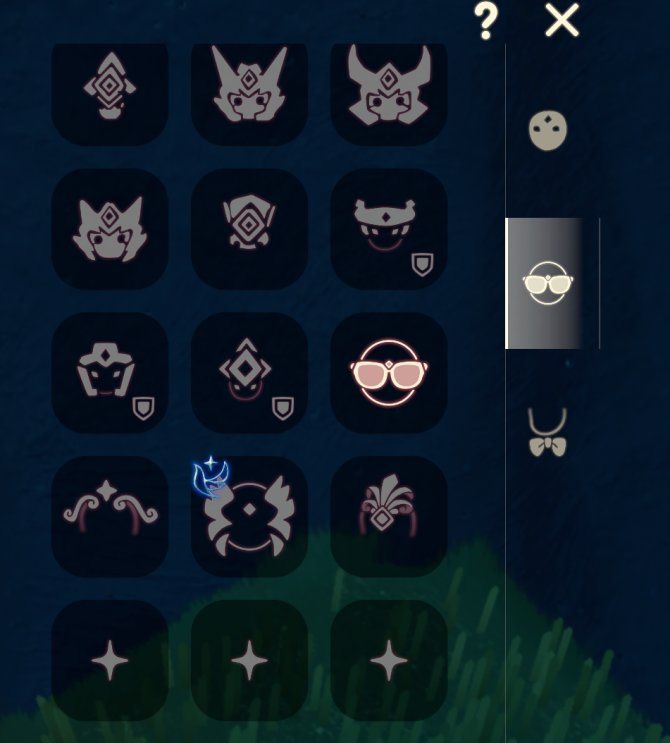The image size is (670, 743).
Task: Select the glasses accessory category tab
Action: (548, 283)
